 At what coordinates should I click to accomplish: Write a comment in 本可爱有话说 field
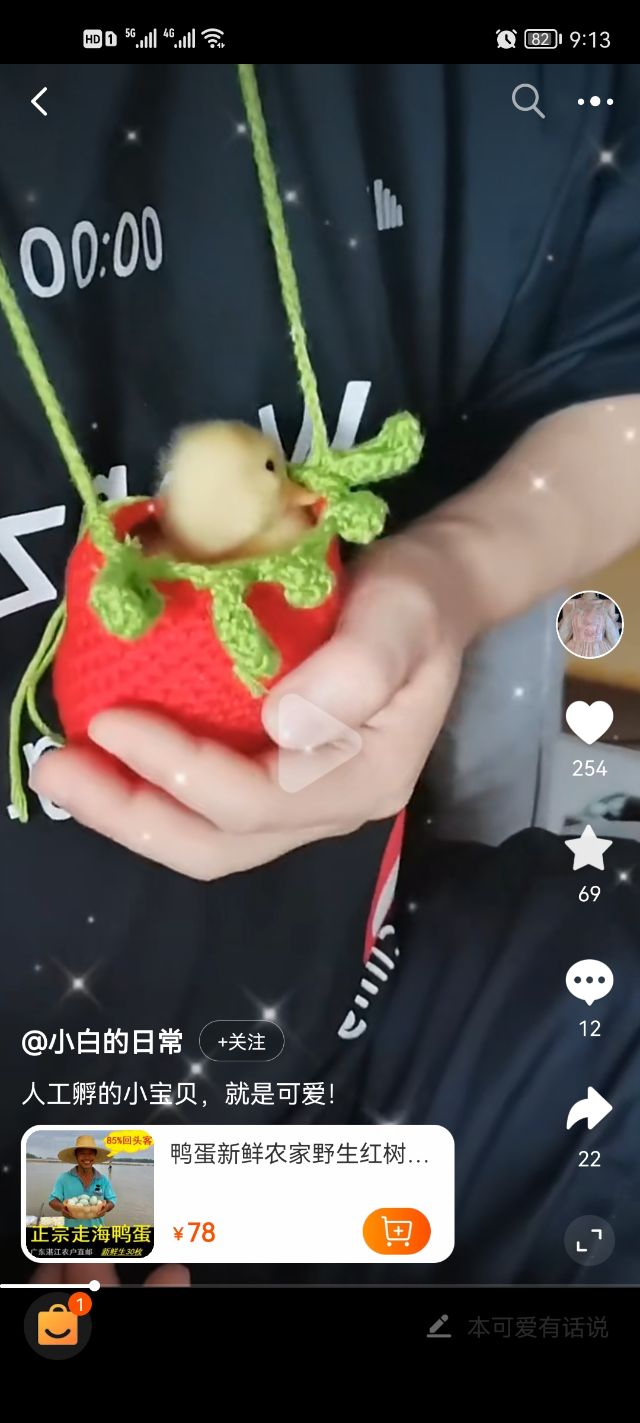click(520, 1327)
